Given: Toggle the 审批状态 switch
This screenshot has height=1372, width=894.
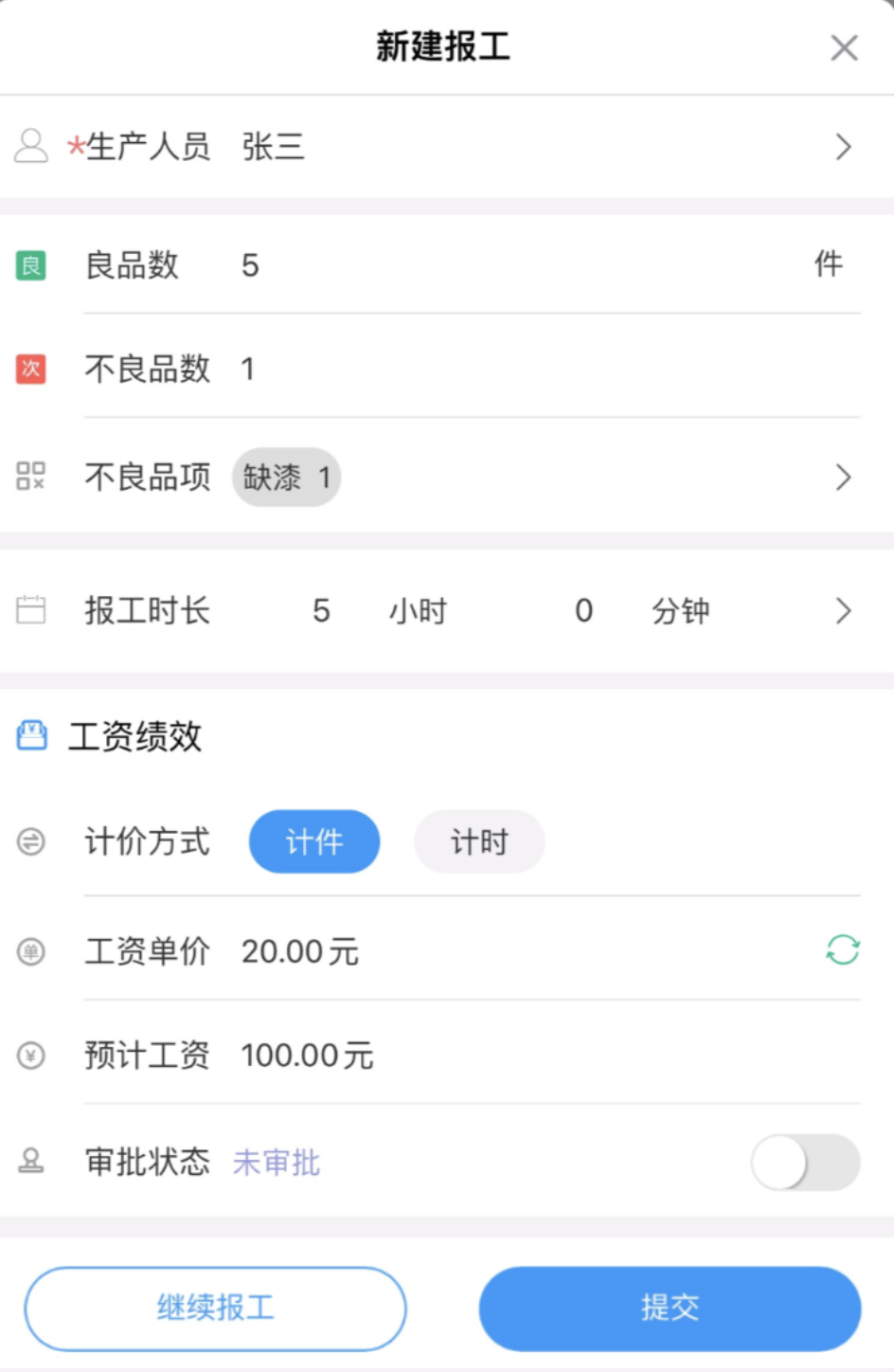Looking at the screenshot, I should (805, 1163).
